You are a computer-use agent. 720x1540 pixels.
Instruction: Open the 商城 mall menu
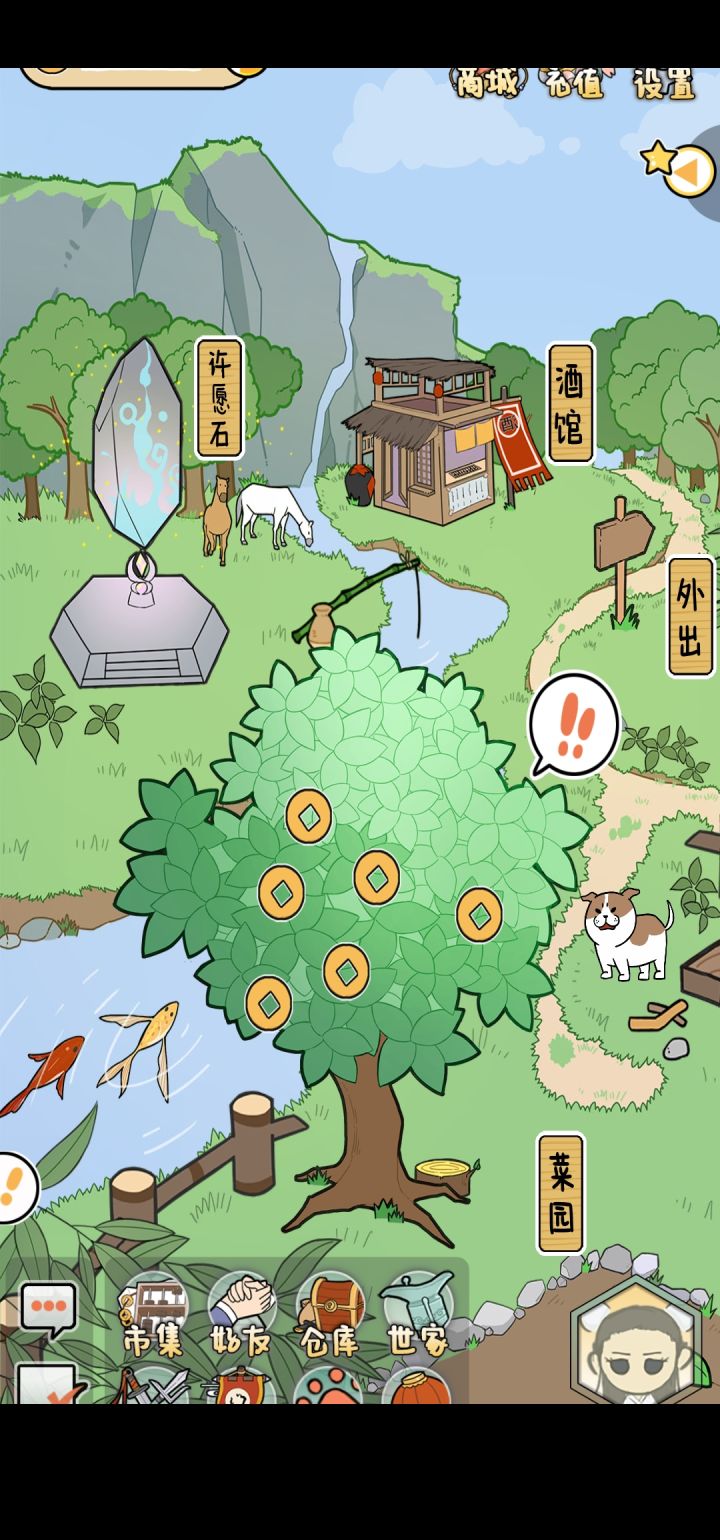(487, 85)
